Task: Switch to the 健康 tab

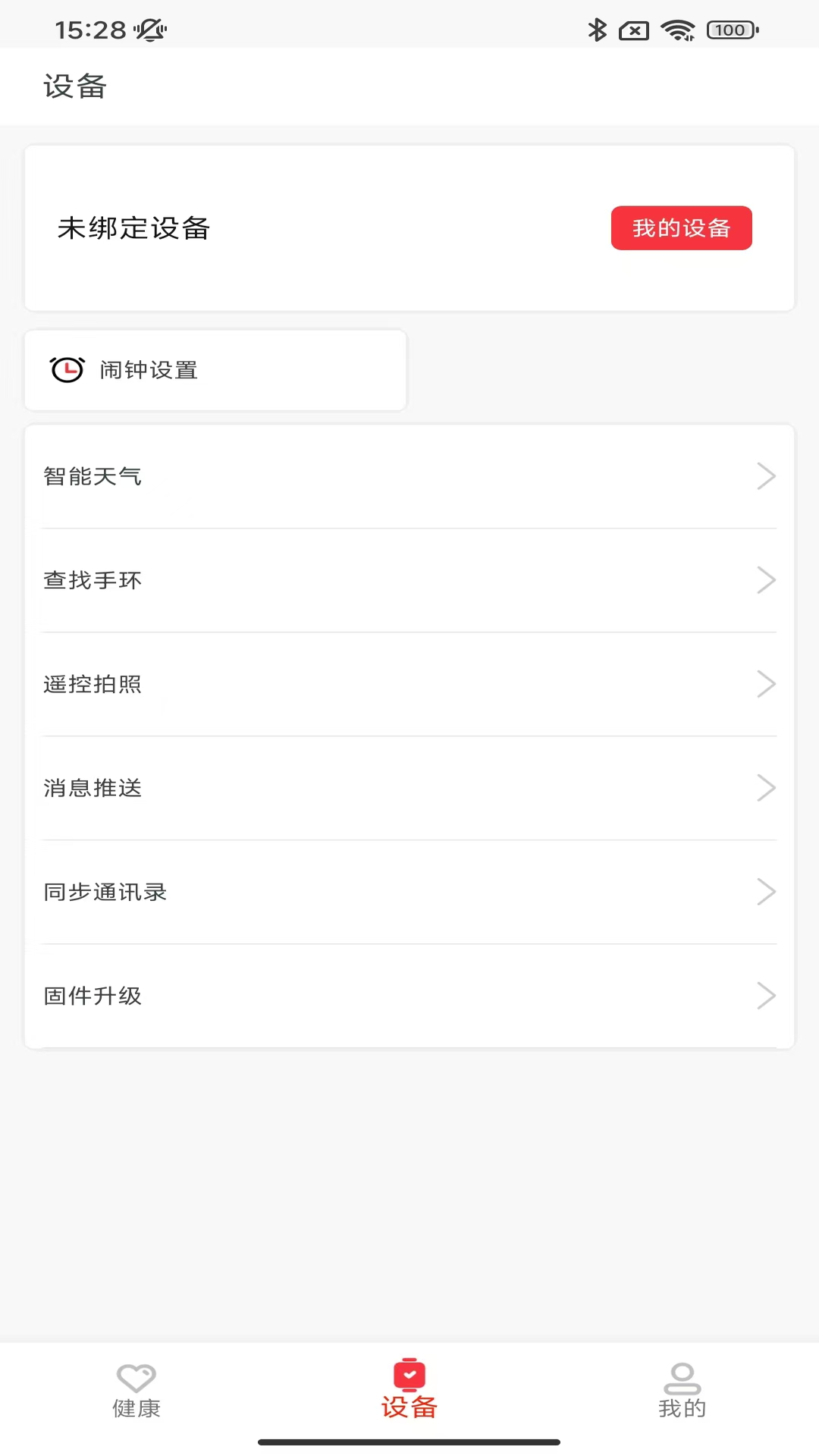Action: (136, 1399)
